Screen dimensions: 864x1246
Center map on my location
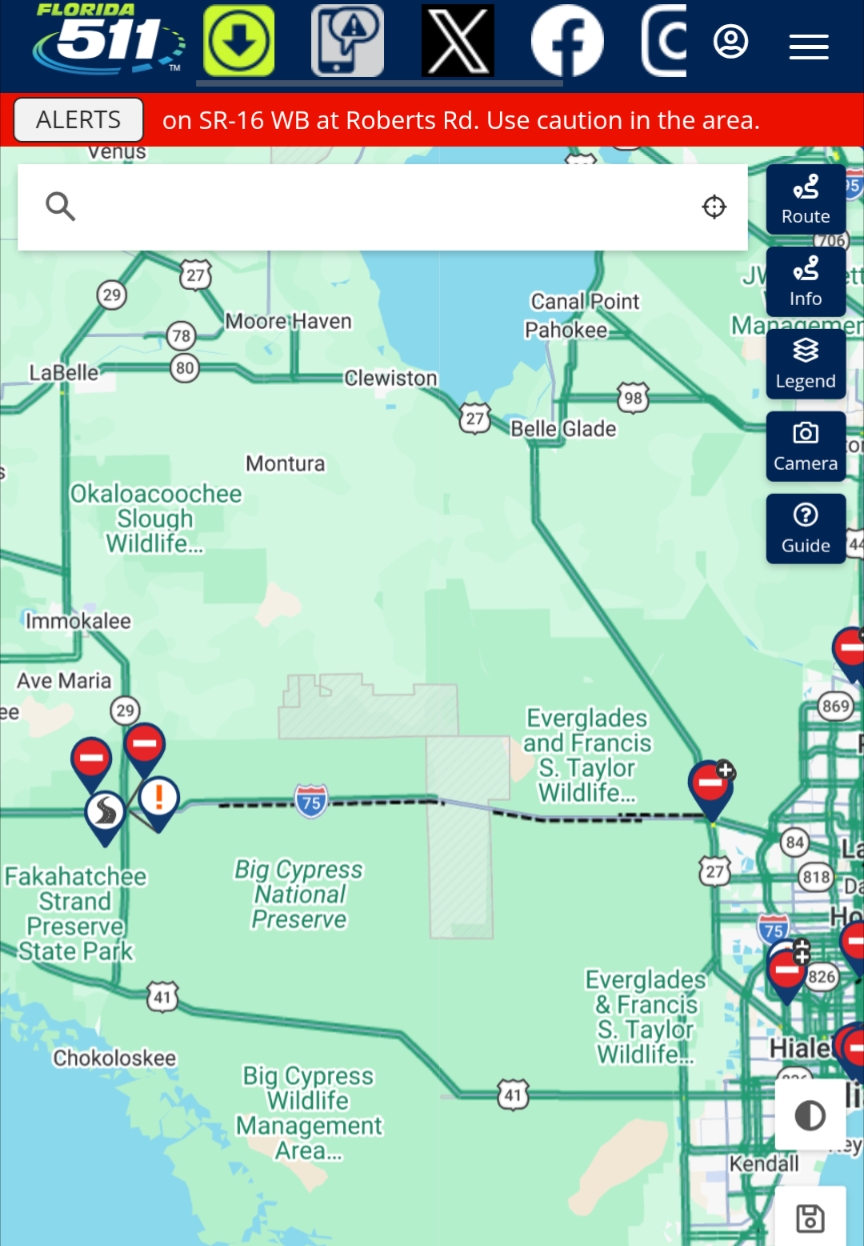714,207
